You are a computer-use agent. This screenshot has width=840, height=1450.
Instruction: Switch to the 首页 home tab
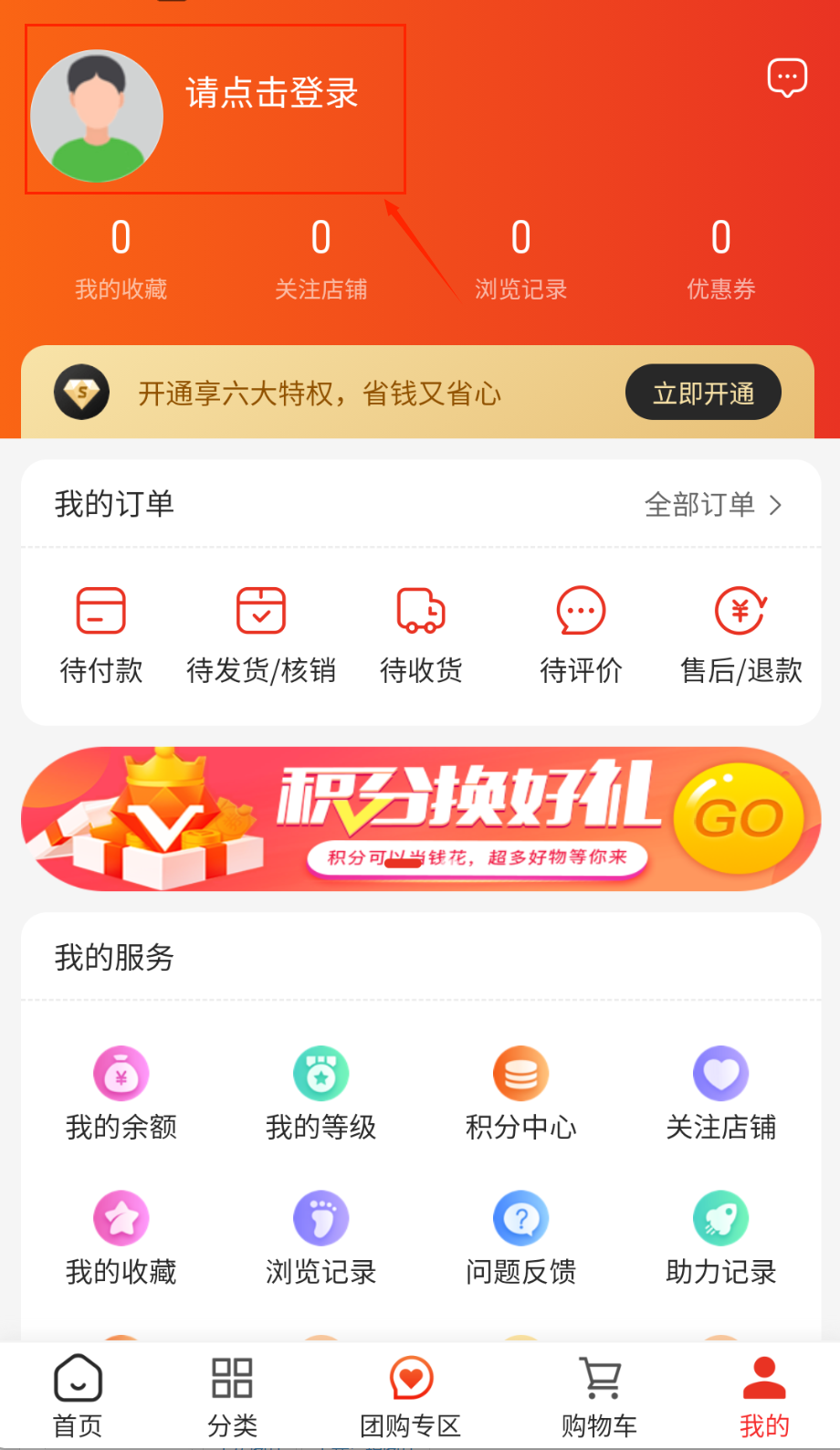click(78, 1395)
